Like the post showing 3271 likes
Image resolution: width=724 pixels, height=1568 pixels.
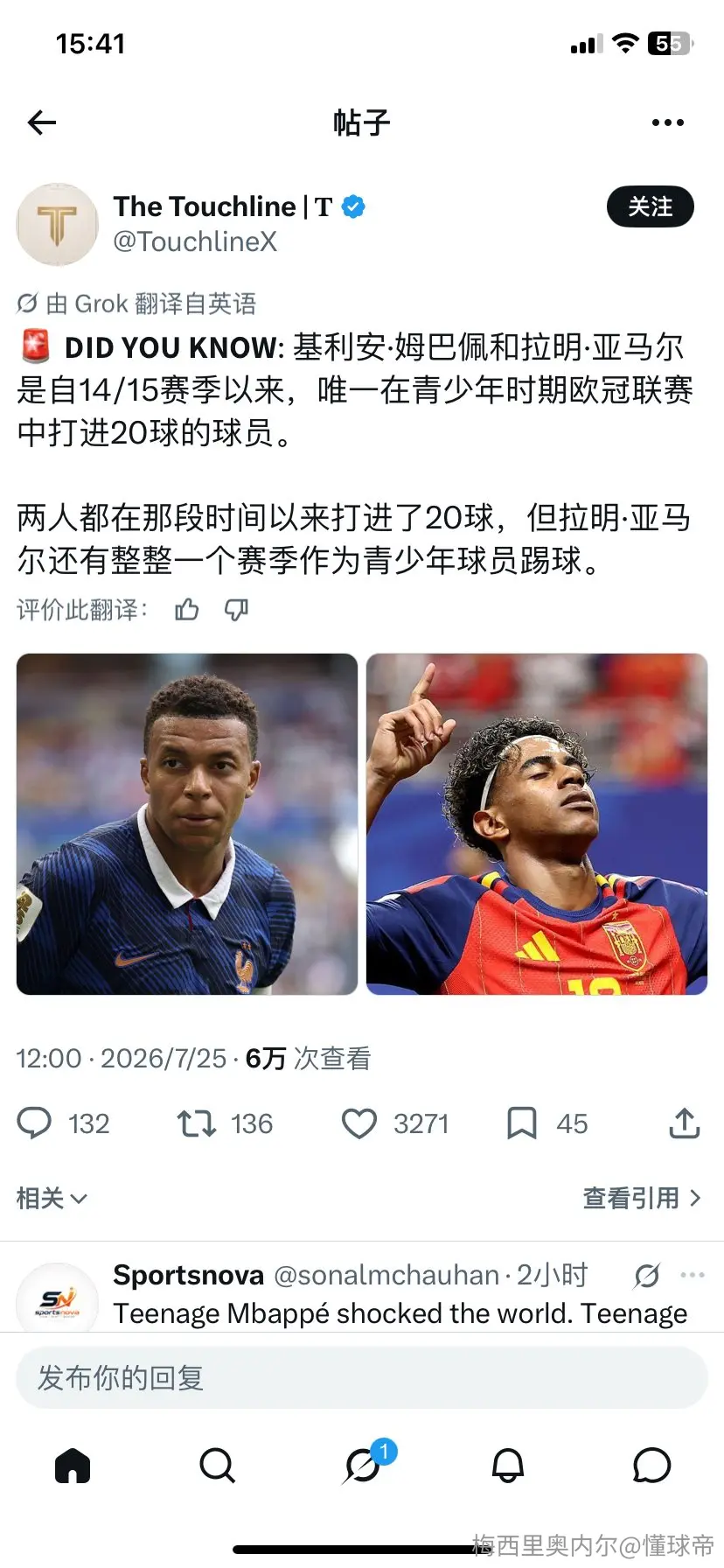click(x=359, y=1123)
